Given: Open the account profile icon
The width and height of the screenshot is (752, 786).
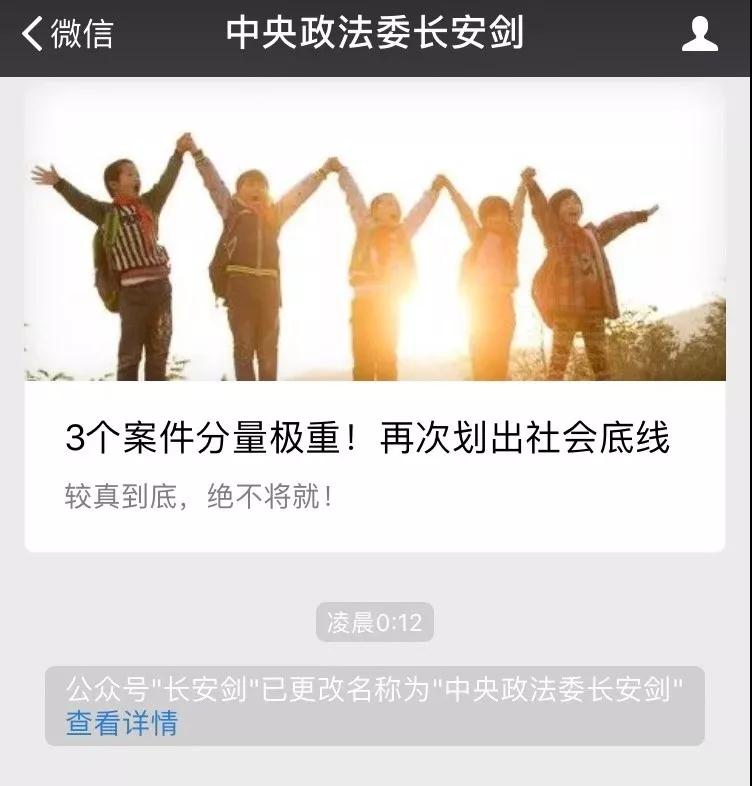Looking at the screenshot, I should pos(699,34).
